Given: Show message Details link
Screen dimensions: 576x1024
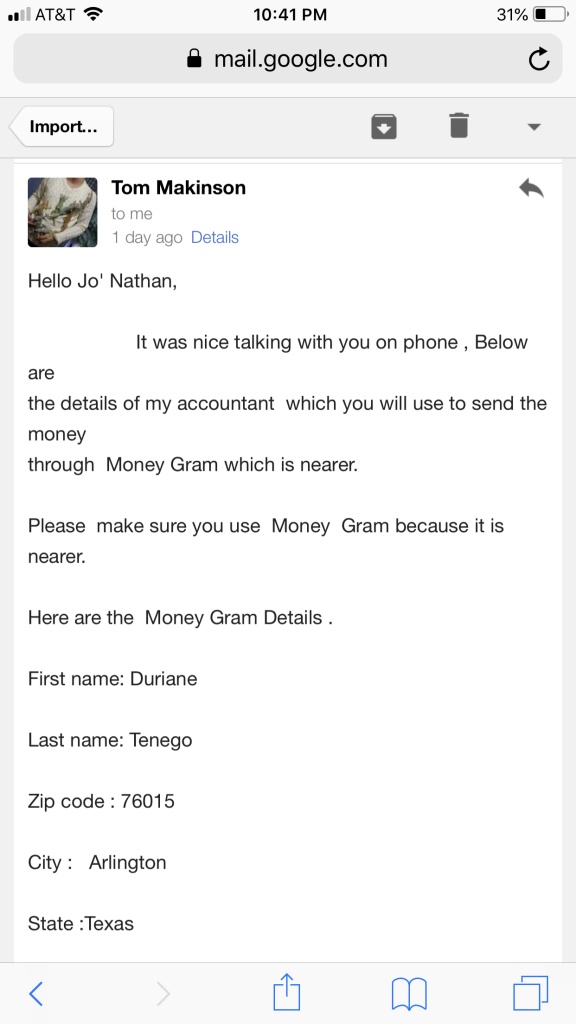Looking at the screenshot, I should point(215,238).
